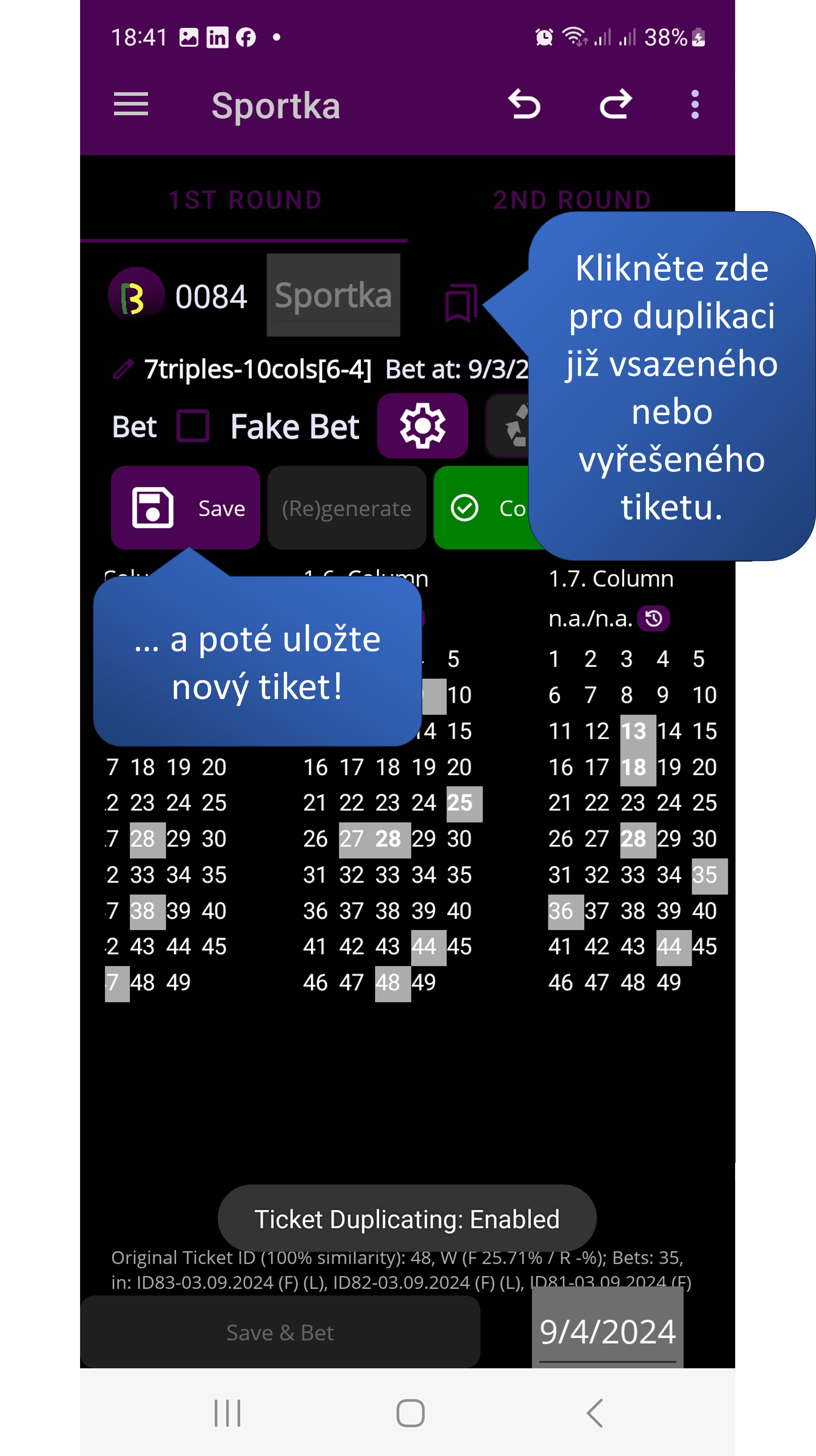Open the three-dot overflow menu
816x1456 pixels.
pyautogui.click(x=695, y=105)
